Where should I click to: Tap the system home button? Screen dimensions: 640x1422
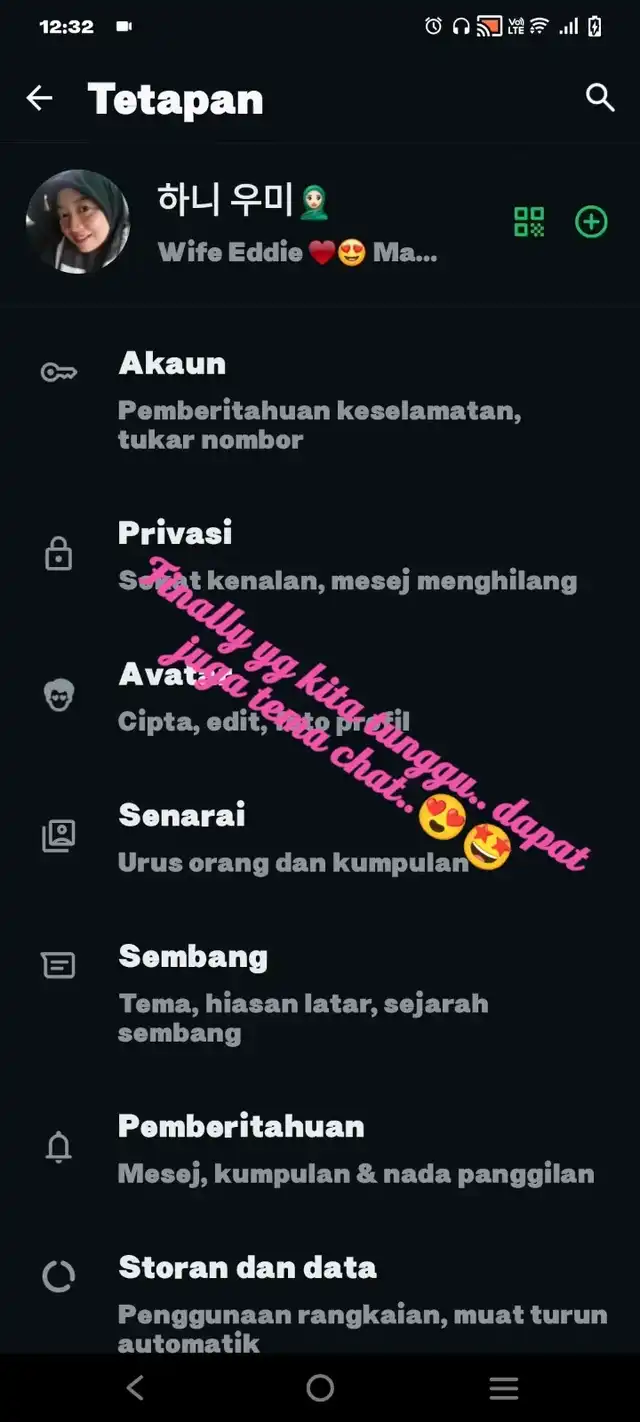[x=320, y=1387]
